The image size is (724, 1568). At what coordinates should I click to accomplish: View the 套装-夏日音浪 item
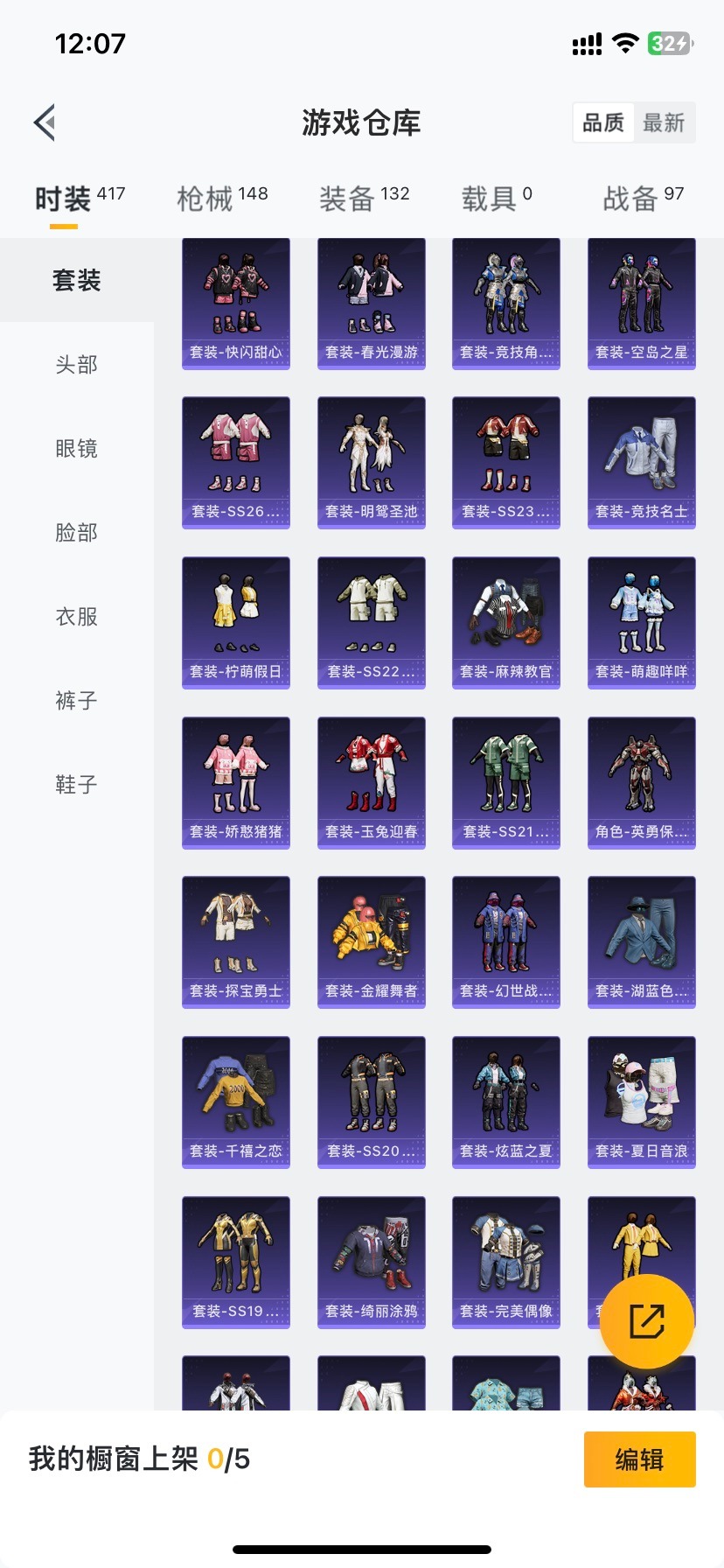pyautogui.click(x=642, y=1102)
